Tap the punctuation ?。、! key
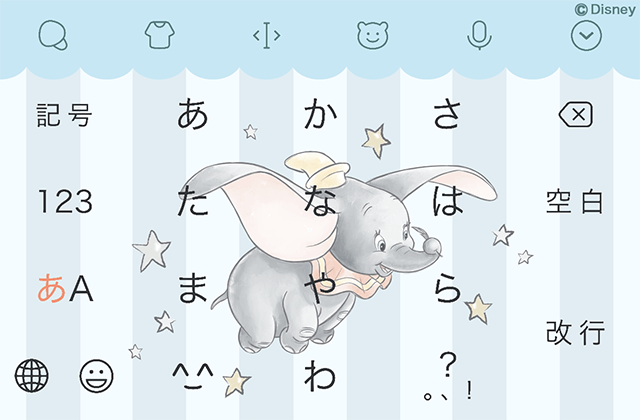This screenshot has width=640, height=420. 448,376
